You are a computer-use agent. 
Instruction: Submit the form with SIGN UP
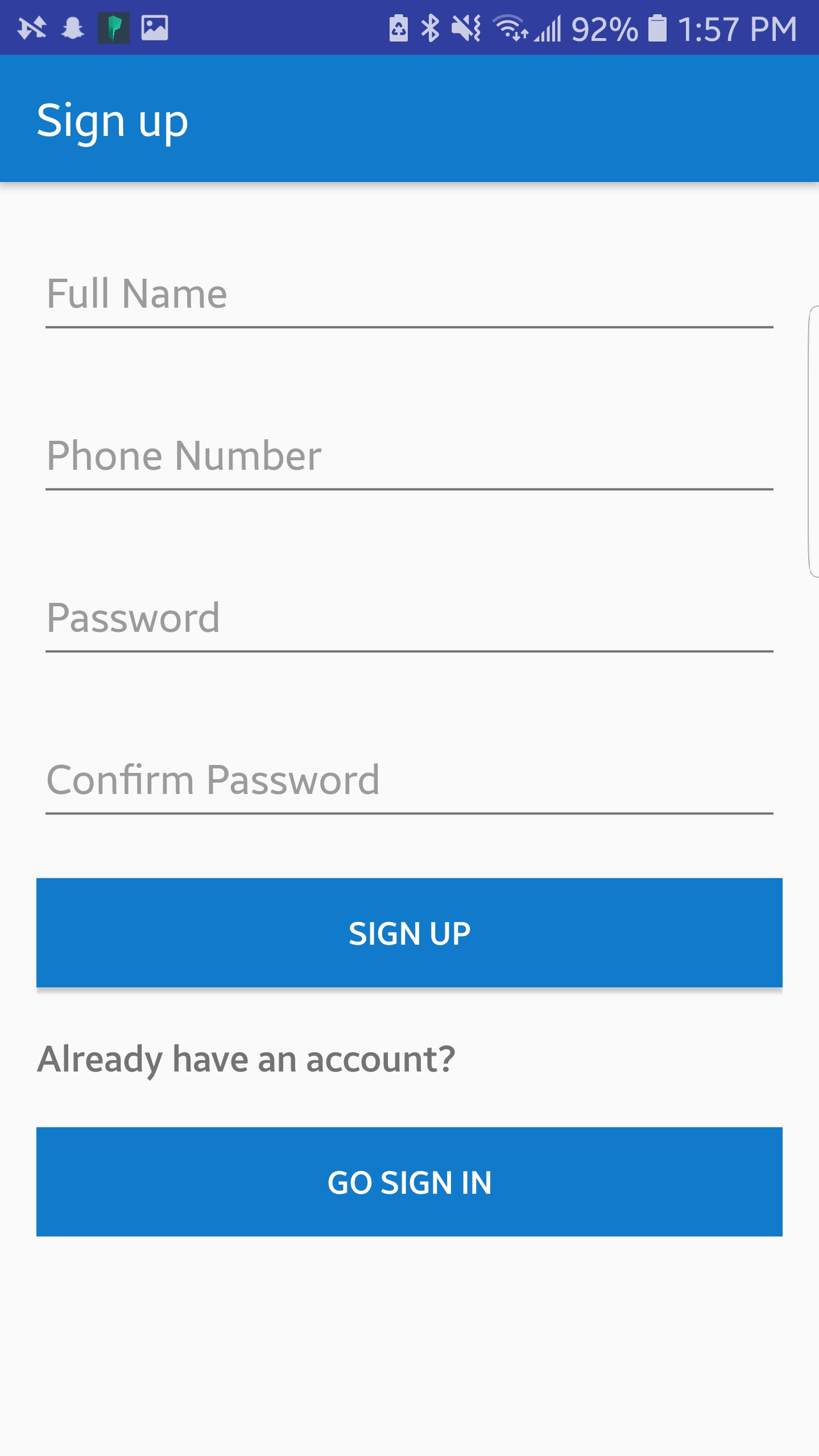(x=409, y=933)
